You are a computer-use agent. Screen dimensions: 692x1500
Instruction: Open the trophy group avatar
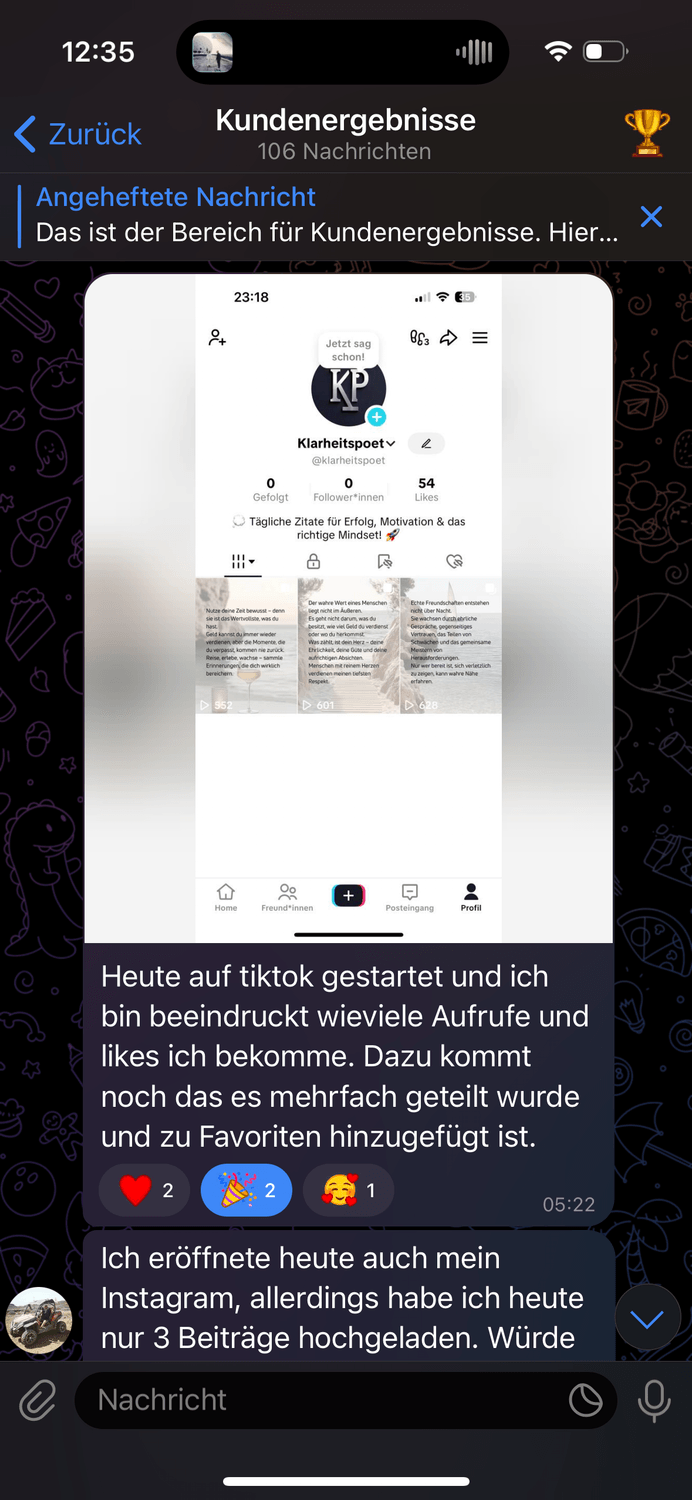point(646,133)
